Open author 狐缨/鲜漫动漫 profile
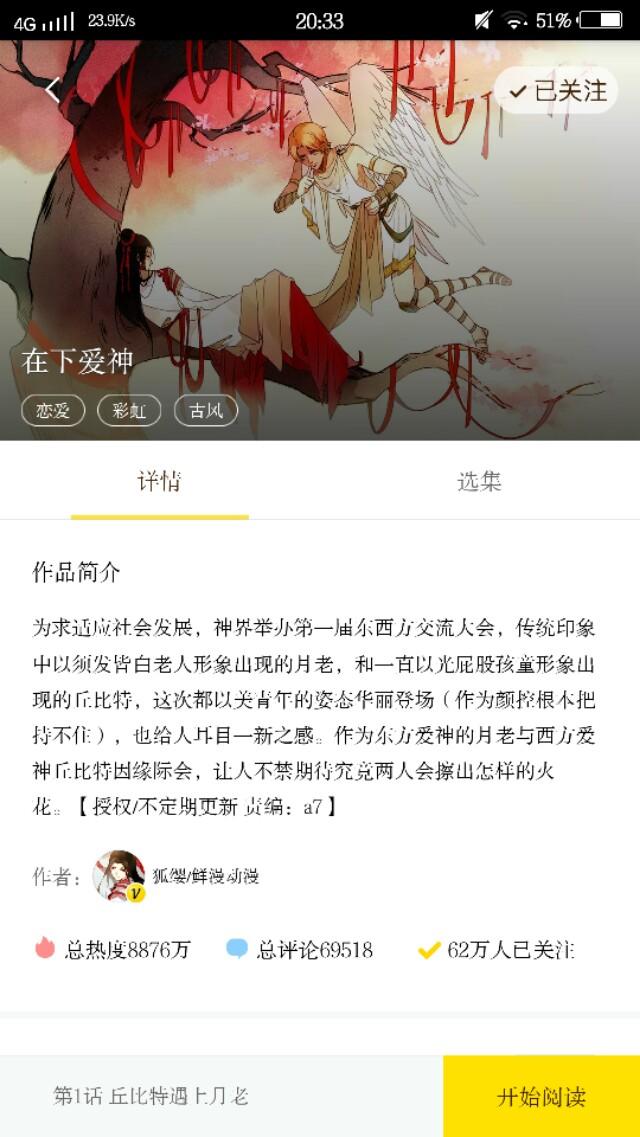 tap(177, 876)
